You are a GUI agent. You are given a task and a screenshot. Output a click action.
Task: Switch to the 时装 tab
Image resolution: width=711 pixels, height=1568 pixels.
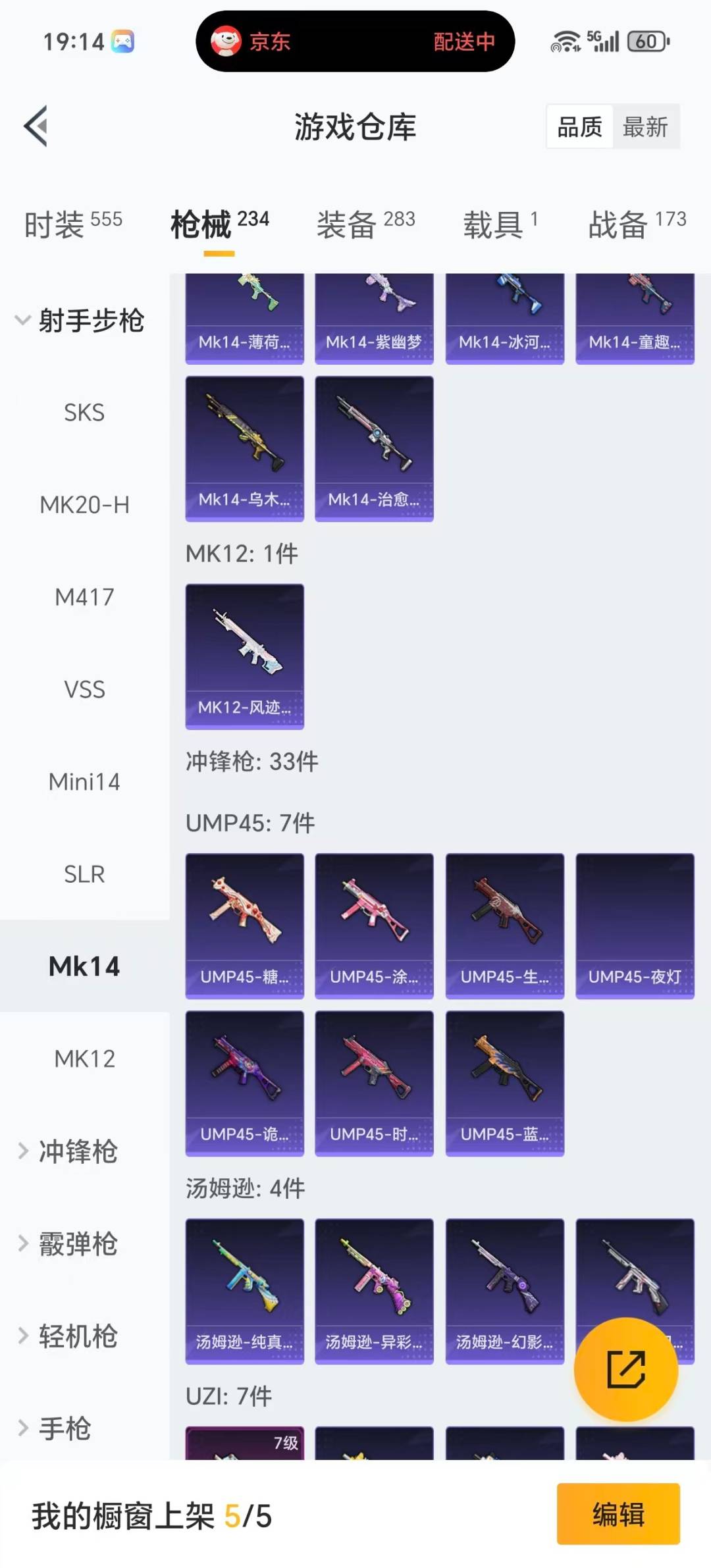pos(72,224)
